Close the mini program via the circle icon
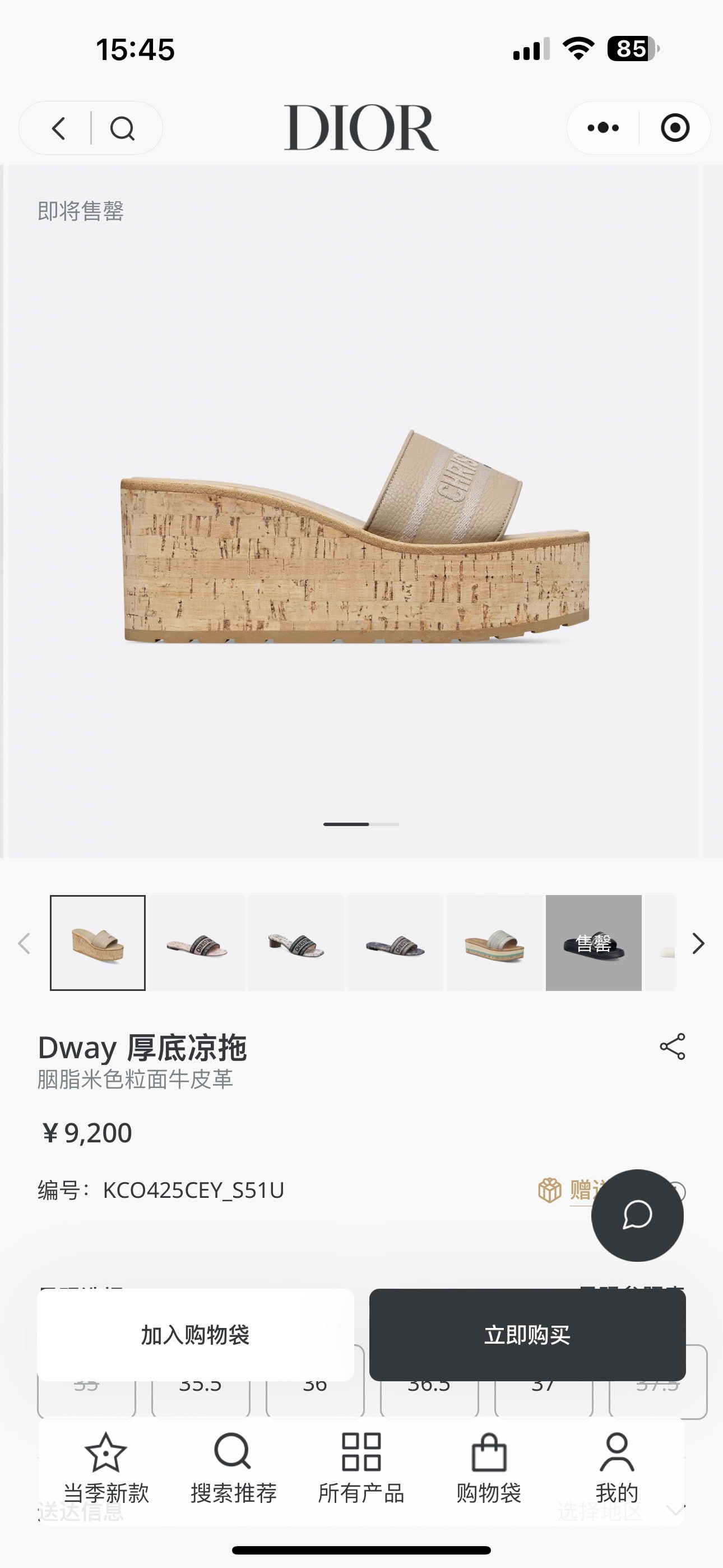Image resolution: width=723 pixels, height=1568 pixels. pyautogui.click(x=675, y=128)
